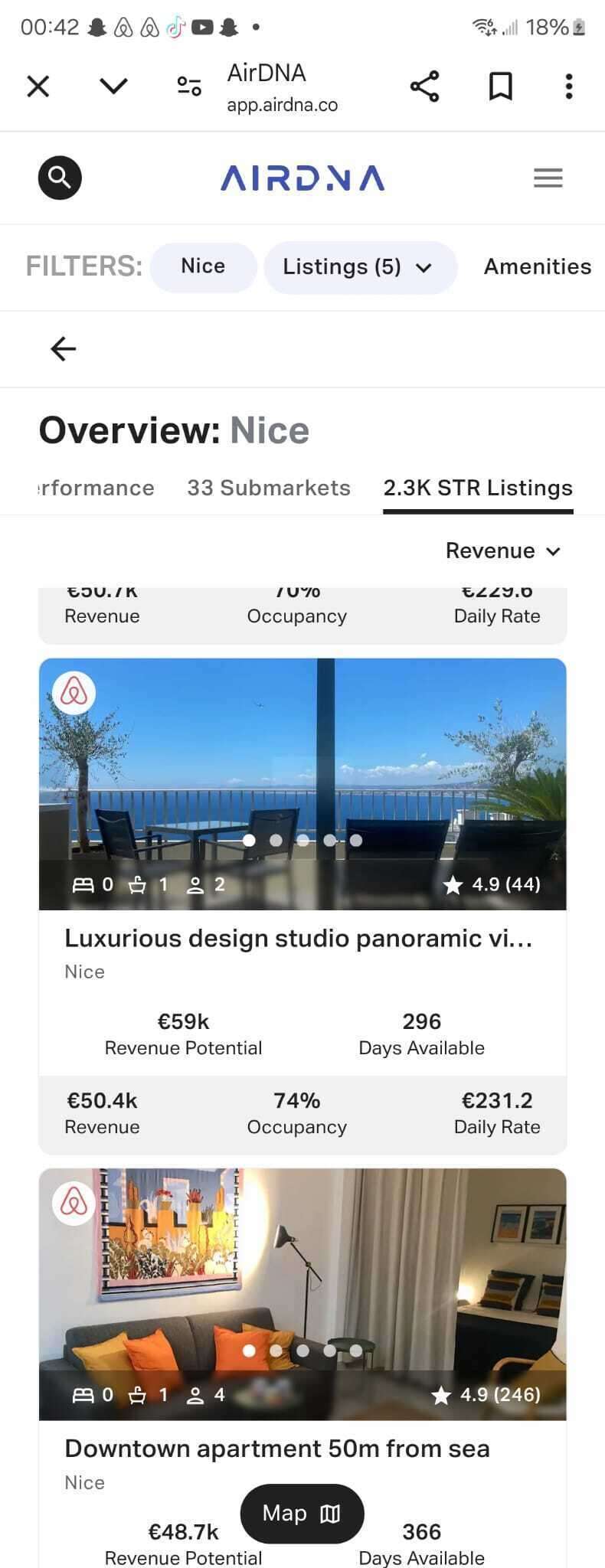This screenshot has height=1568, width=605.
Task: Open the browser overflow menu
Action: 568,87
